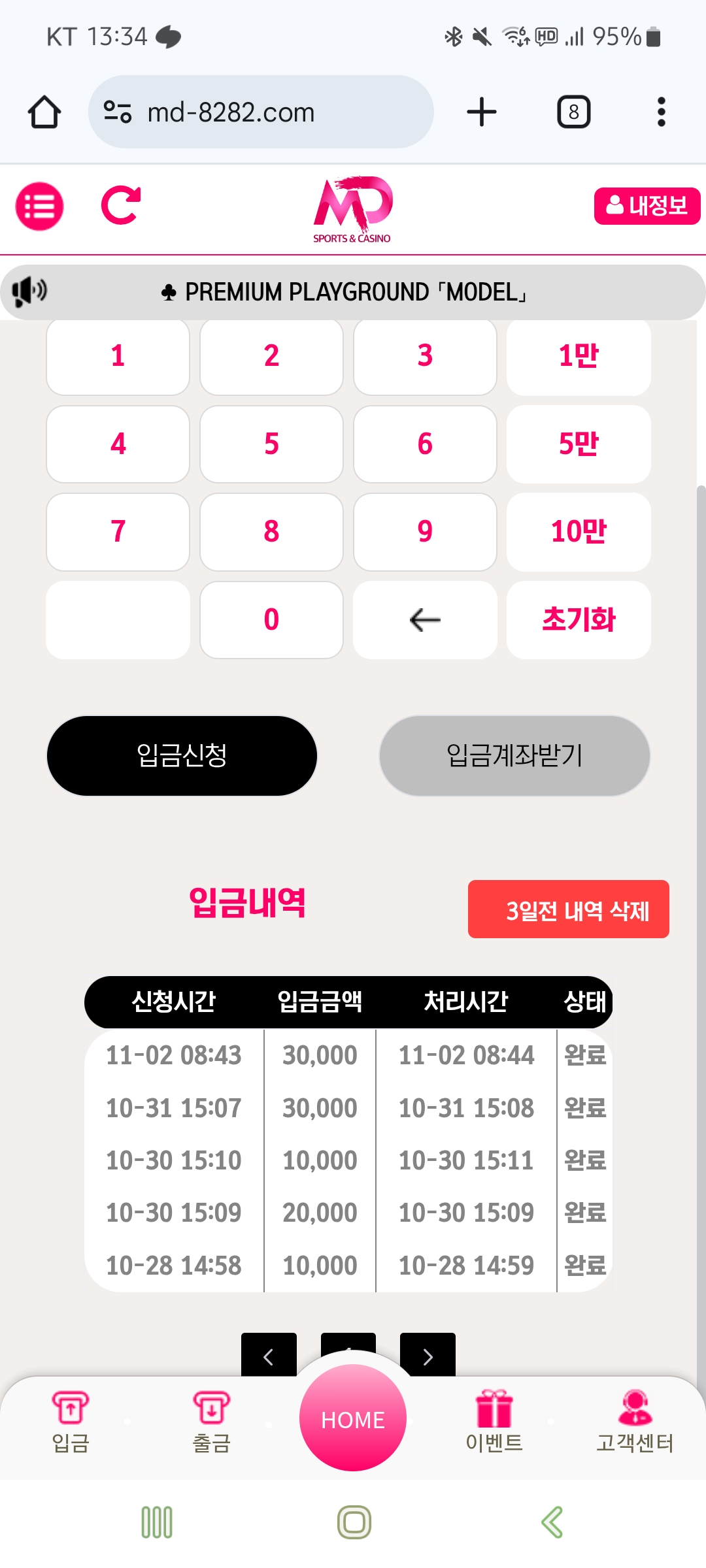The image size is (706, 1568).
Task: Reset the amount with 초기화
Action: [579, 620]
